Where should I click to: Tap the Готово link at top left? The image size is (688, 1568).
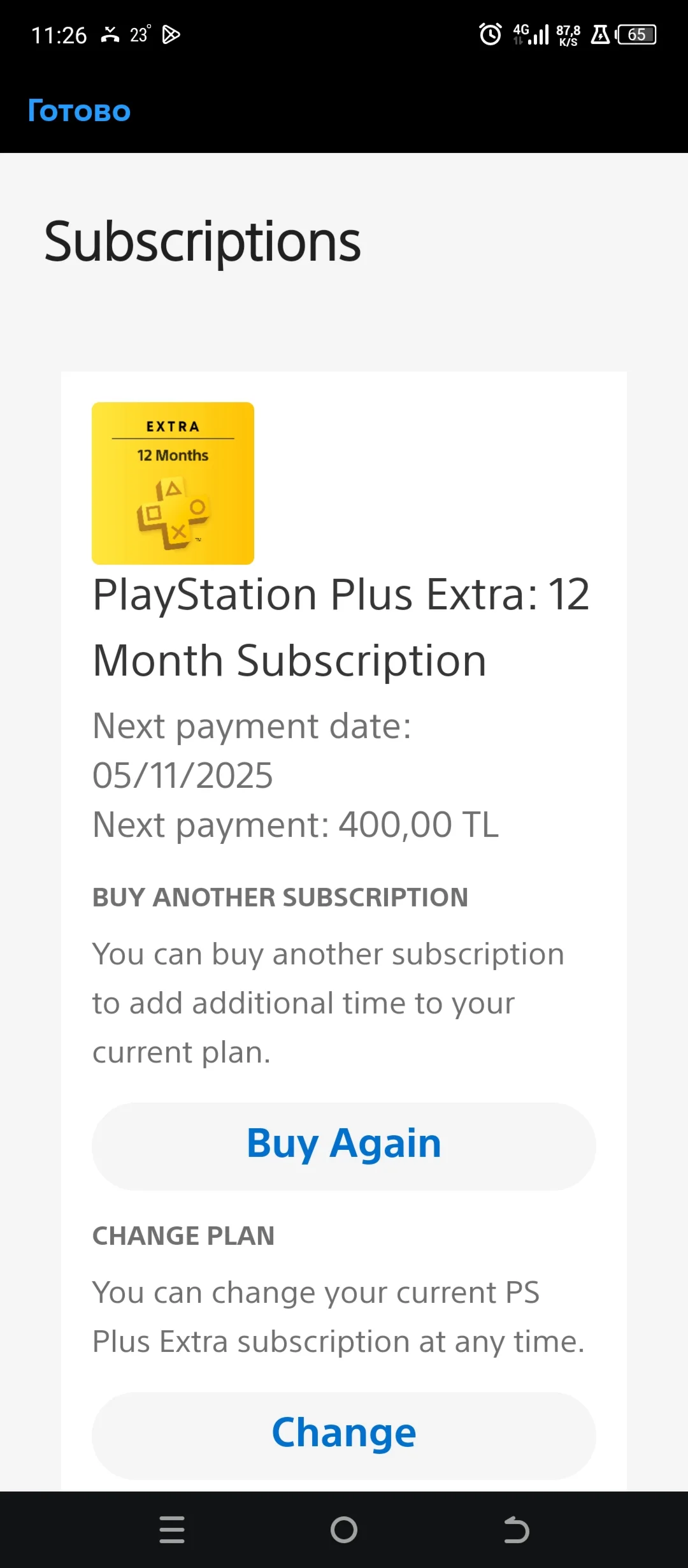click(x=78, y=110)
